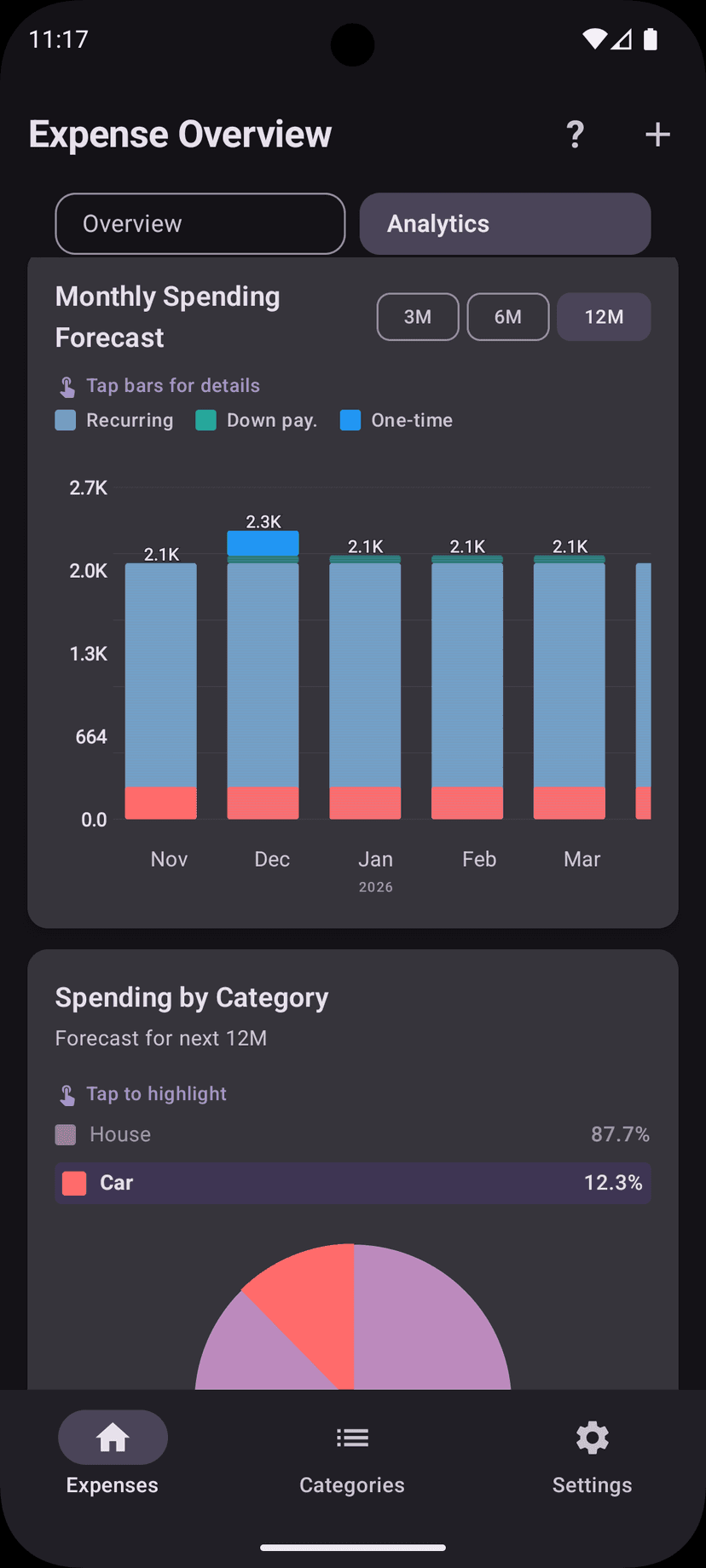Toggle the One-time legend entry
This screenshot has width=706, height=1568.
(396, 420)
